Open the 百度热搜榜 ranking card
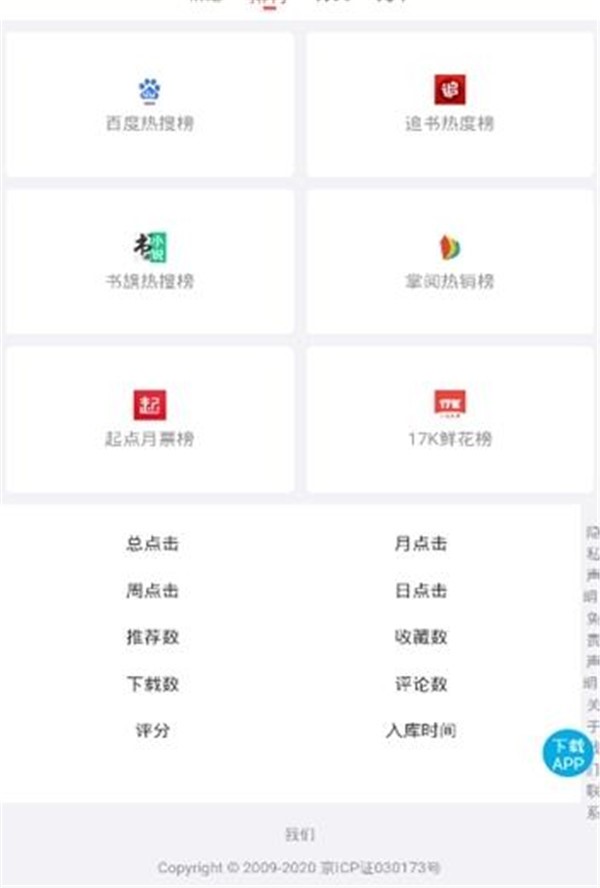 coord(150,105)
